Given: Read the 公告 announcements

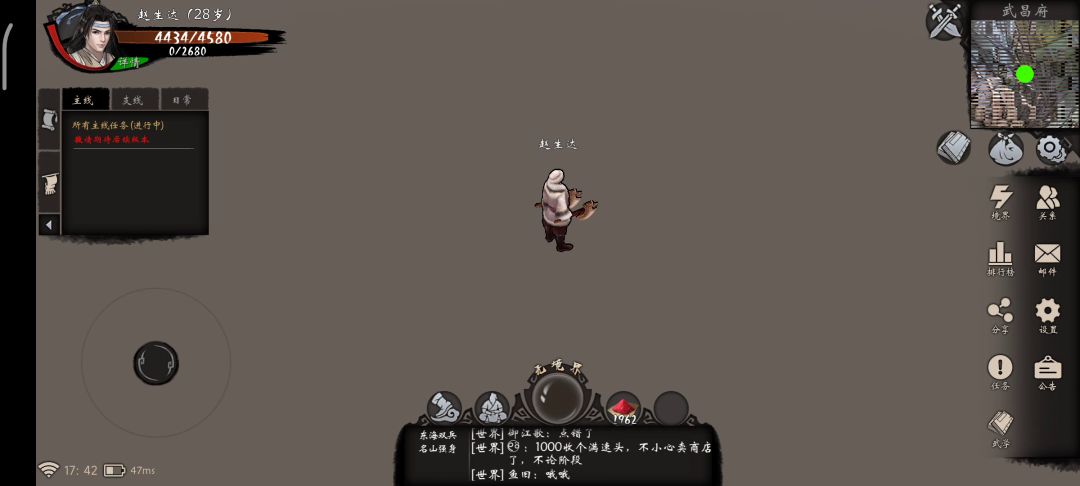Looking at the screenshot, I should 1047,371.
